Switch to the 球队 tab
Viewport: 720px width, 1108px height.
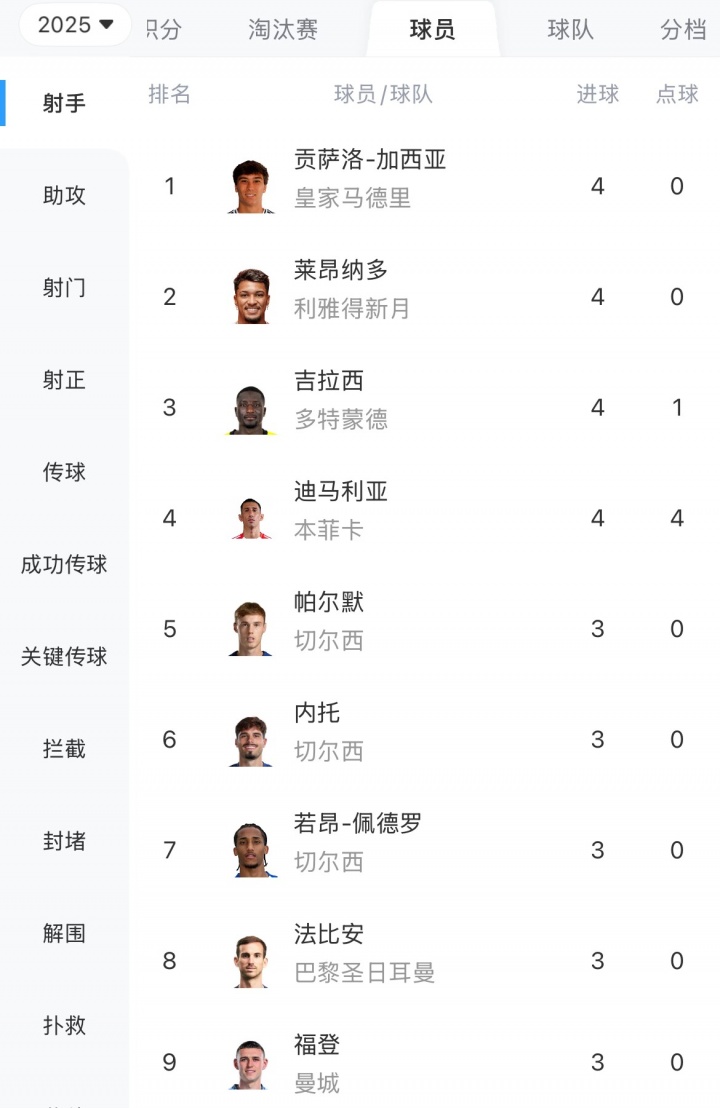click(x=570, y=30)
